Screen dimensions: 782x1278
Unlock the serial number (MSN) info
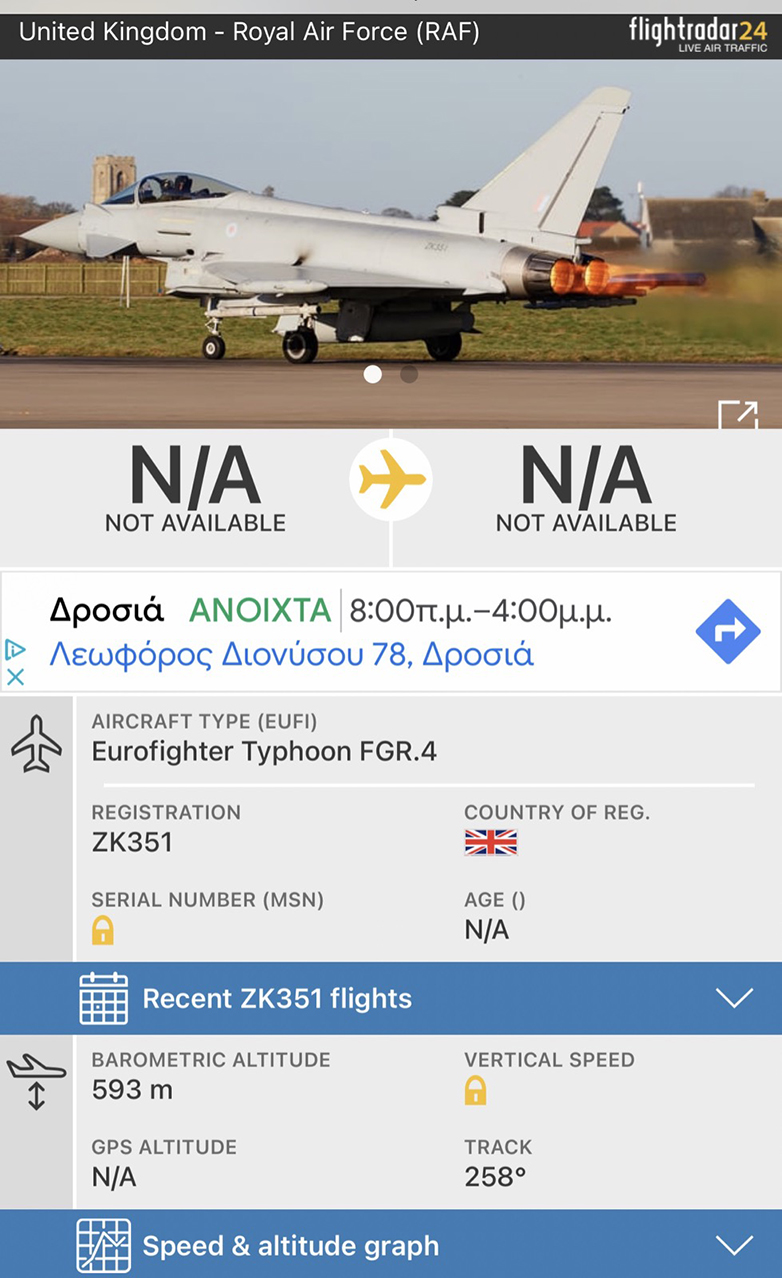click(x=103, y=931)
